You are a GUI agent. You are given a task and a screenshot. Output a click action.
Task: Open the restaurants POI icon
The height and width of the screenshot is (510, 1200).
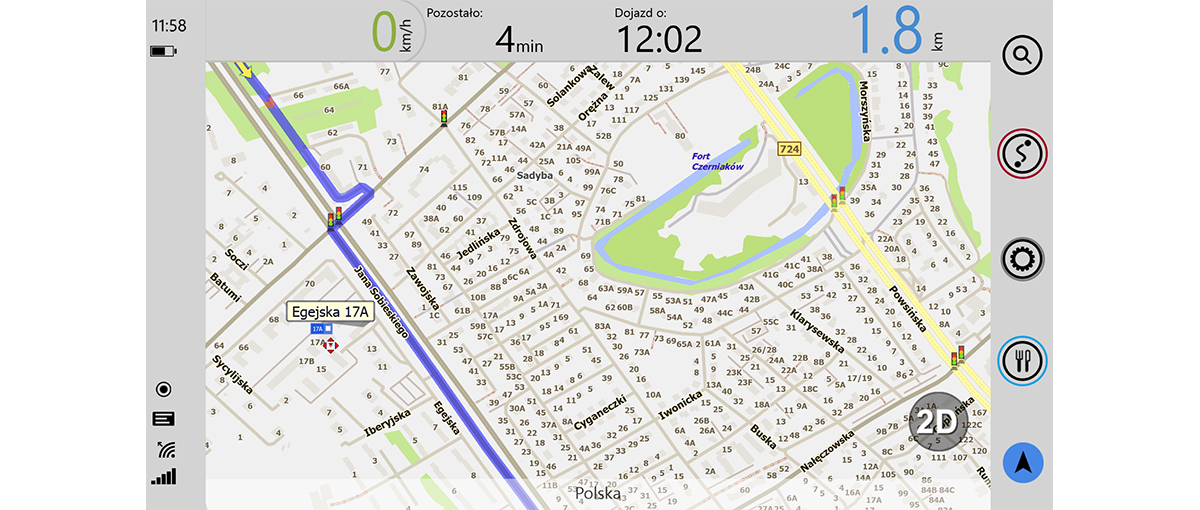tap(1022, 361)
